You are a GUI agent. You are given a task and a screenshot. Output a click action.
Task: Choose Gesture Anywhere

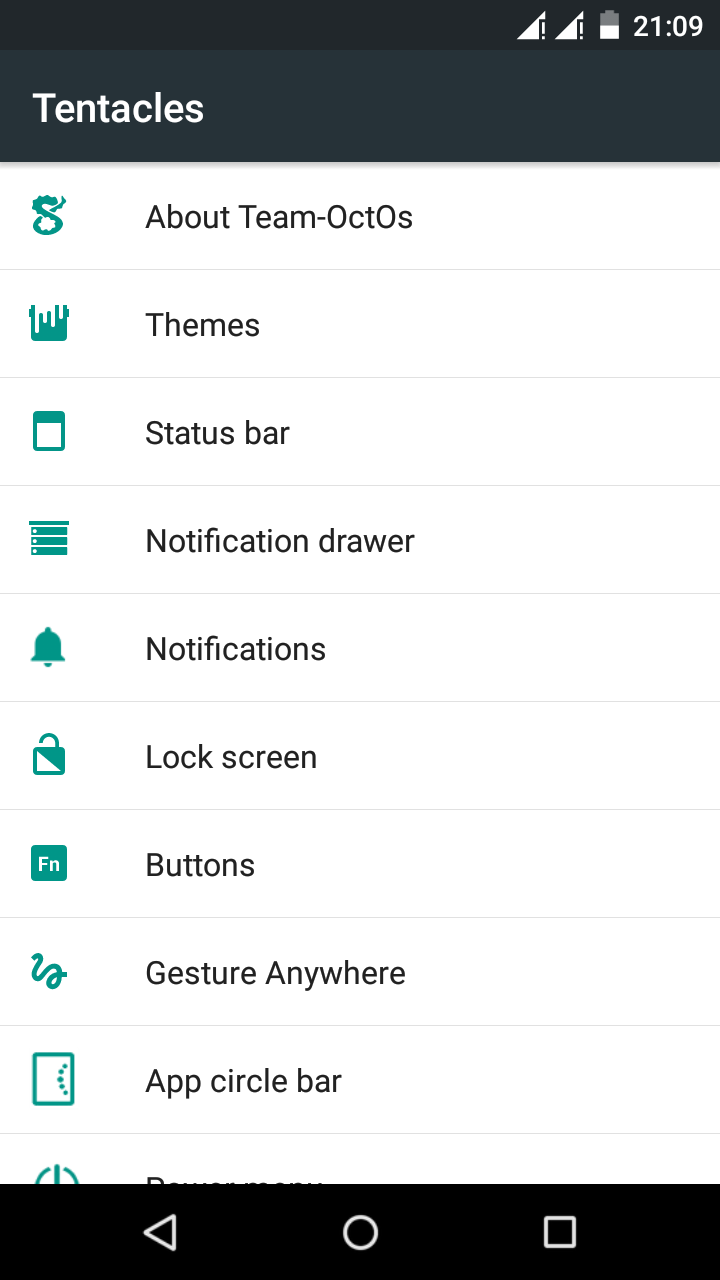[275, 973]
